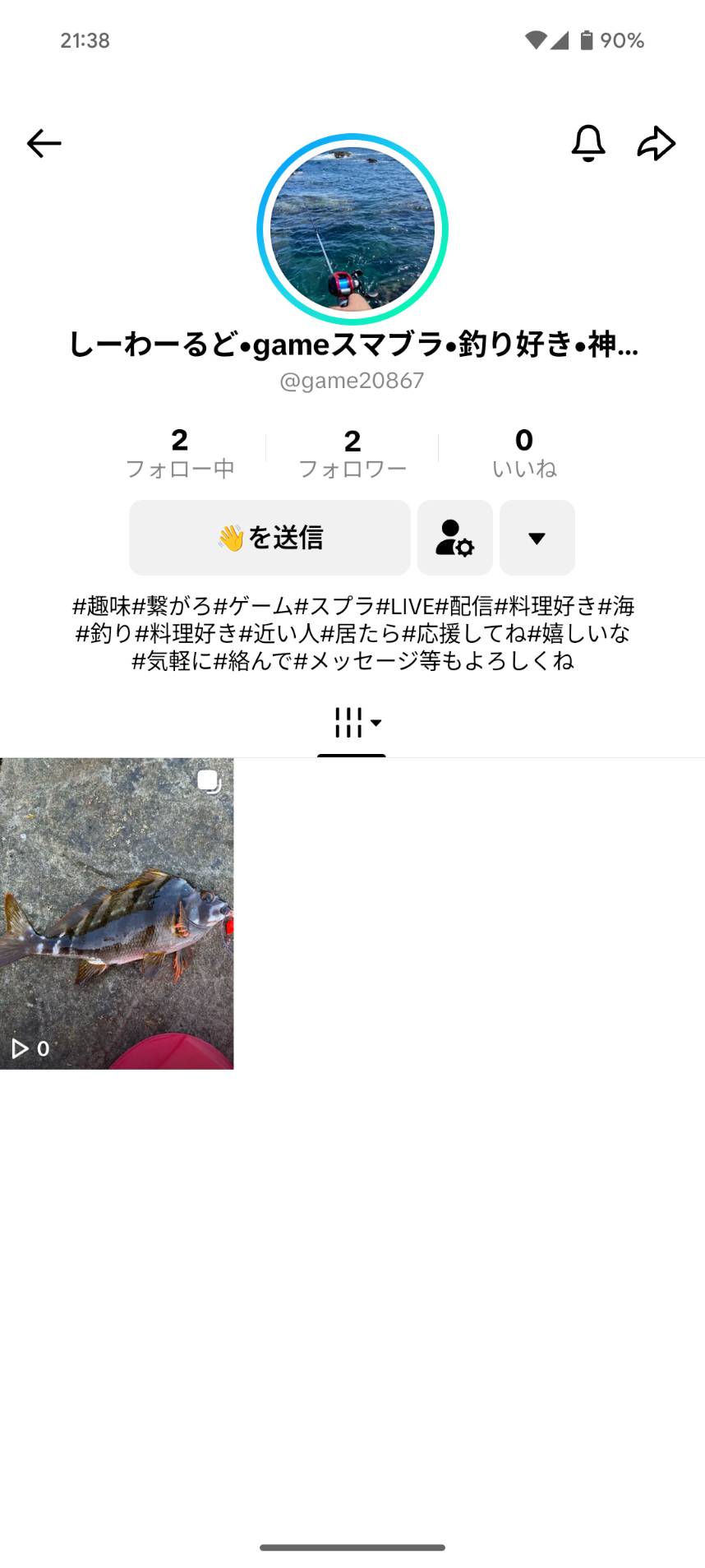Open the notifications bell
Image resolution: width=705 pixels, height=1568 pixels.
coord(588,143)
